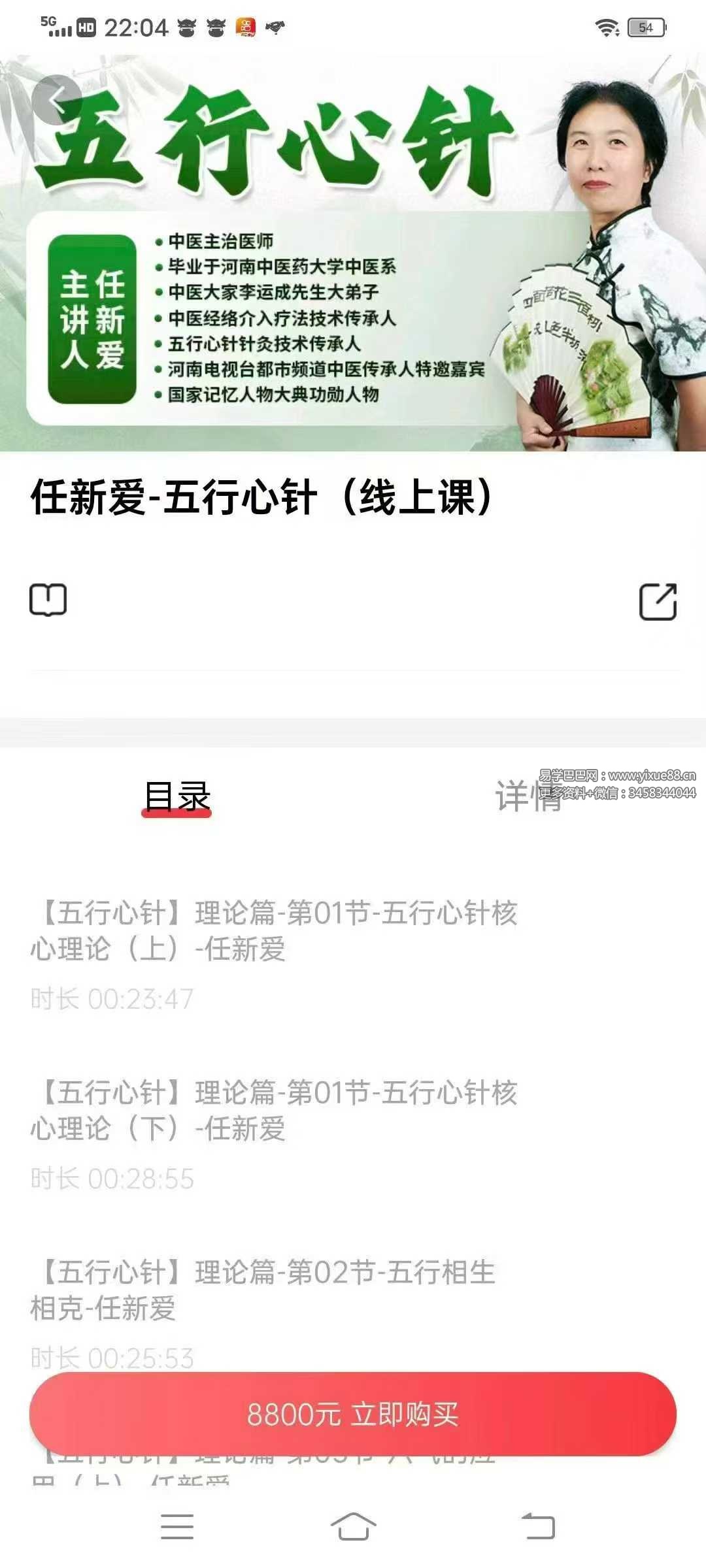Switch to the 详情 tab
706x1568 pixels.
[528, 797]
